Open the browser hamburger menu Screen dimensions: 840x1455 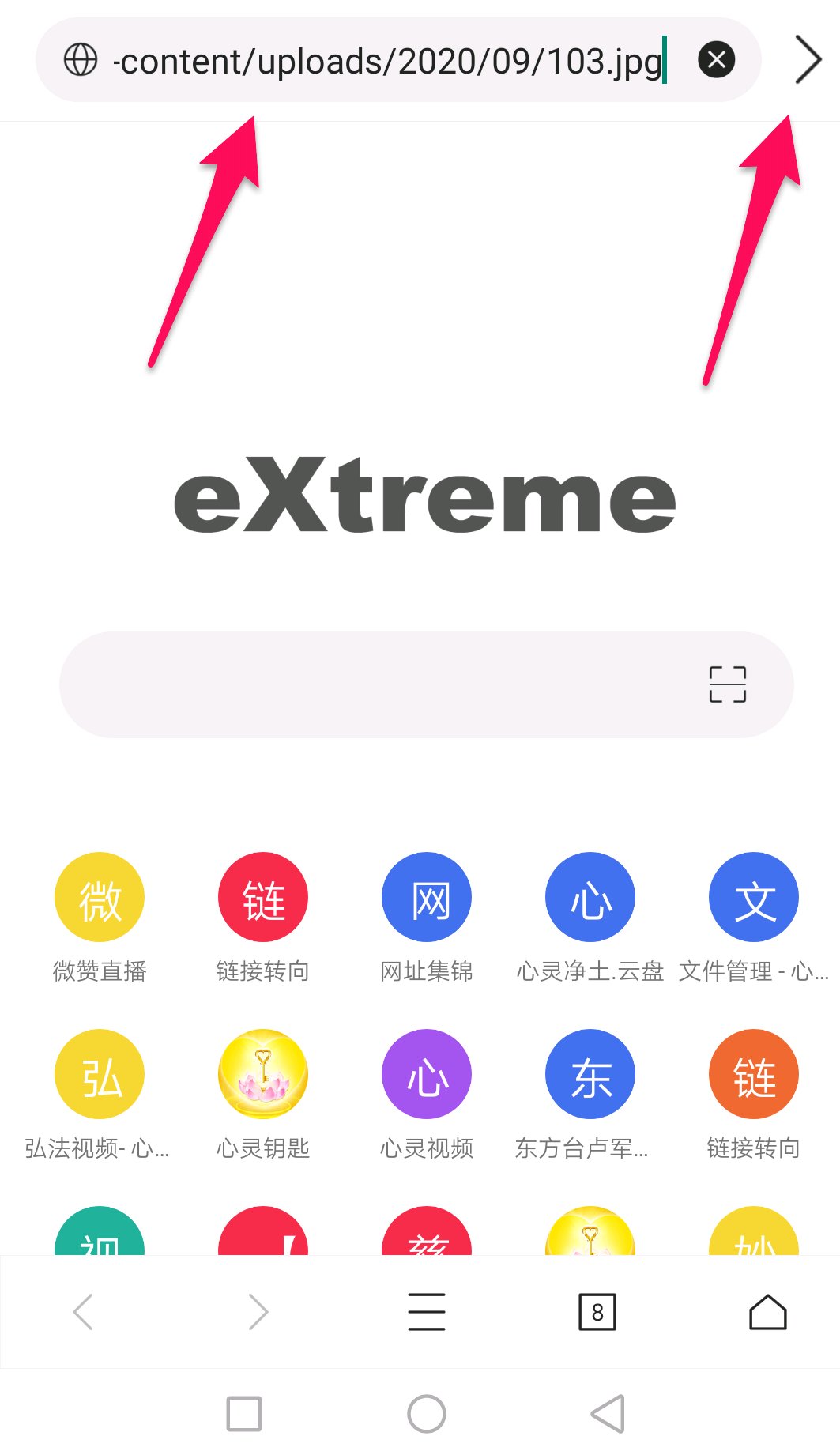(427, 1312)
